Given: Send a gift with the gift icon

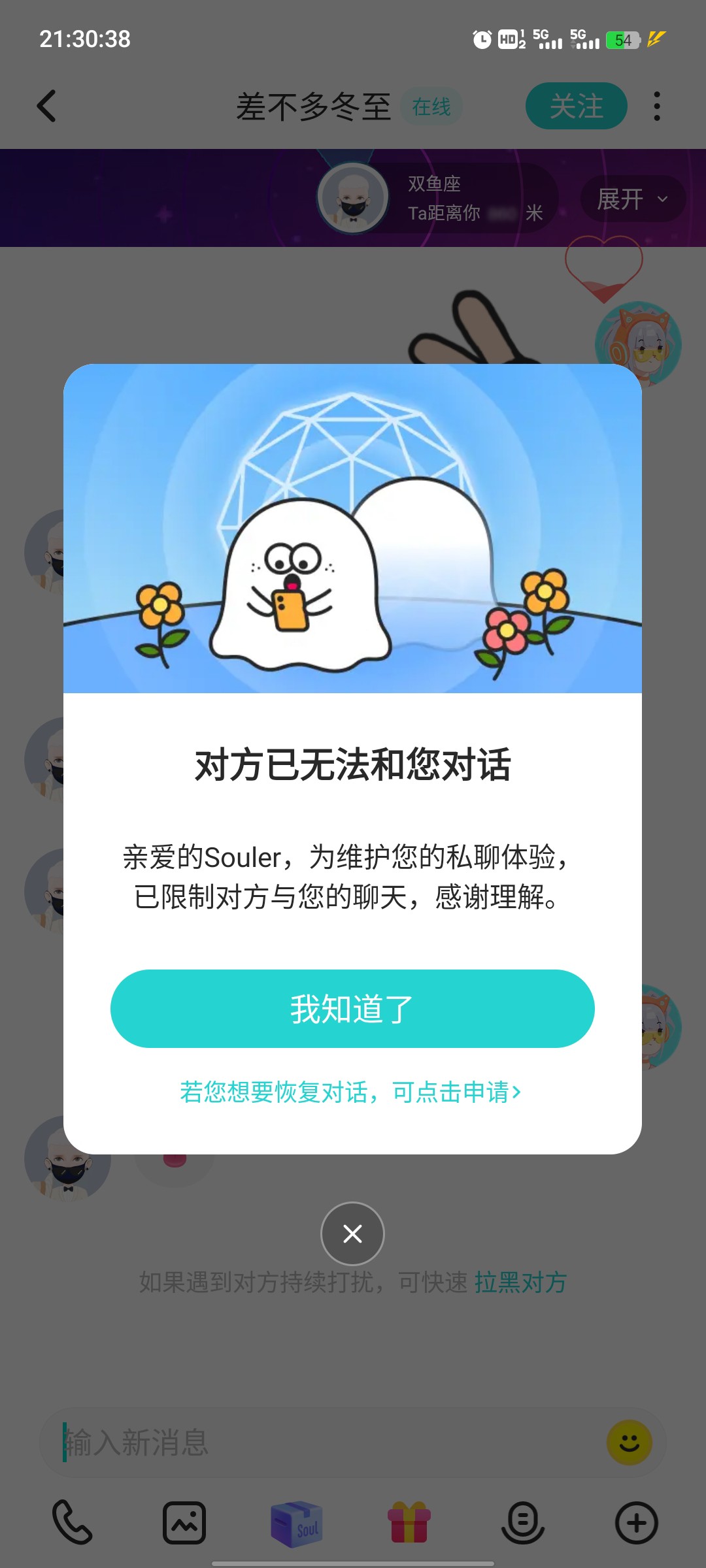Looking at the screenshot, I should 409,1522.
